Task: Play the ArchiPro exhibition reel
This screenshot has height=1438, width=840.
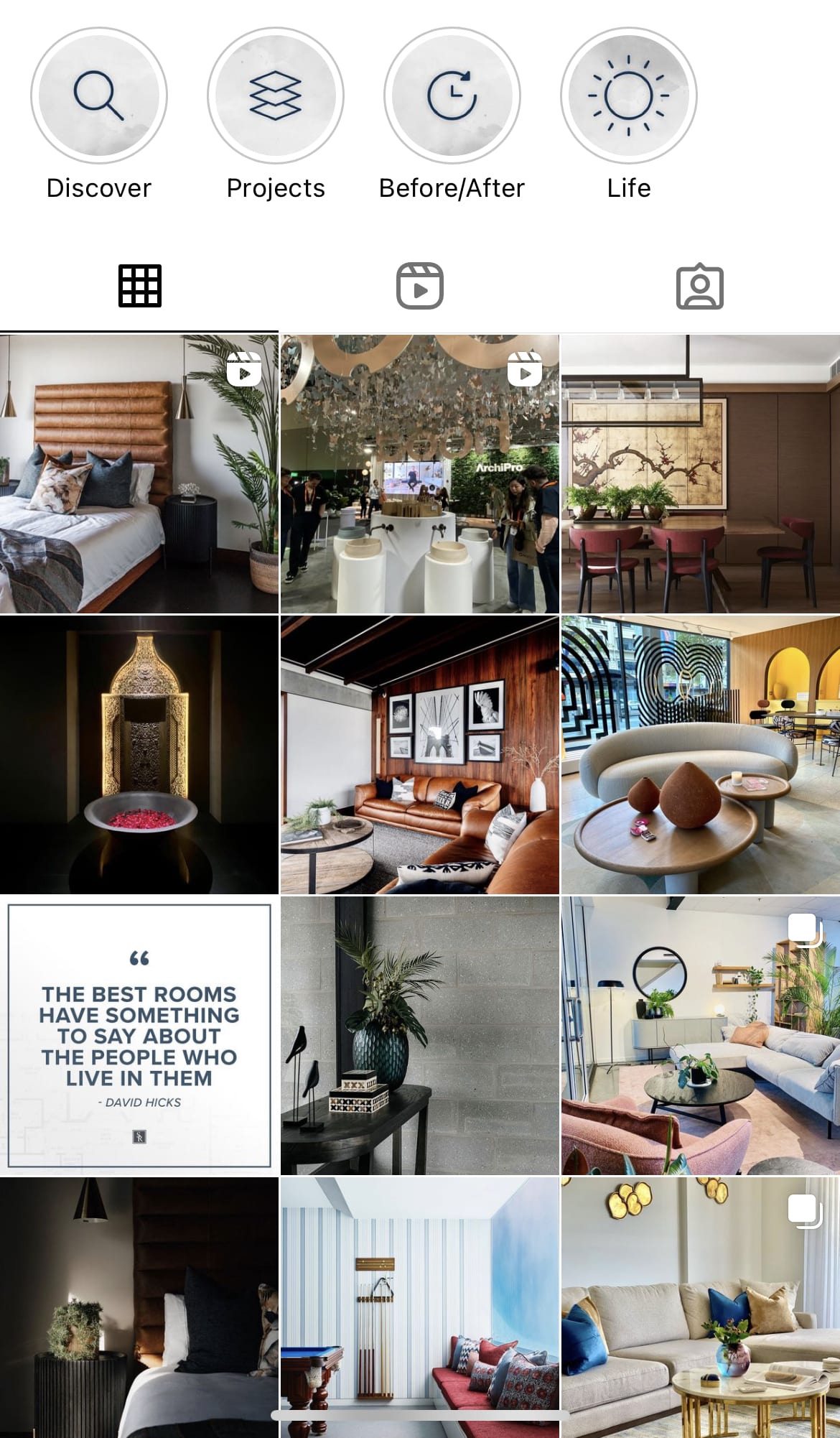Action: click(x=420, y=474)
